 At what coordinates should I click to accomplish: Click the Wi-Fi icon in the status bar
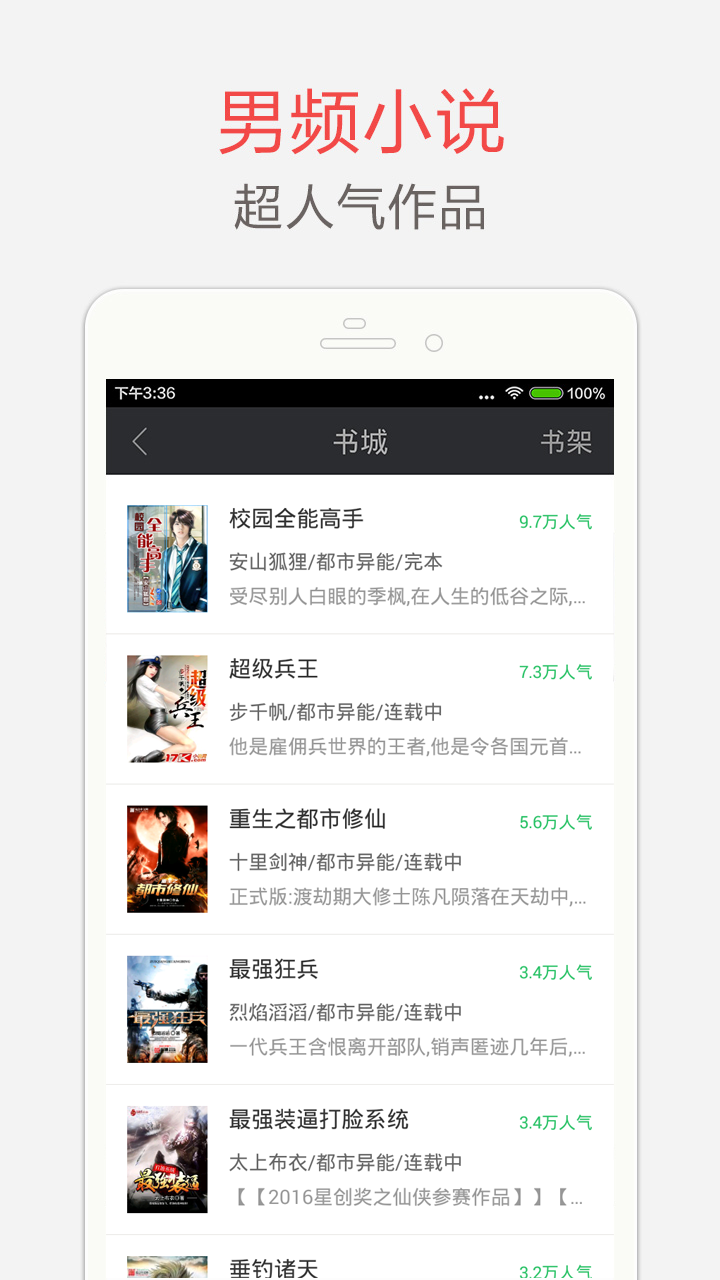(513, 394)
